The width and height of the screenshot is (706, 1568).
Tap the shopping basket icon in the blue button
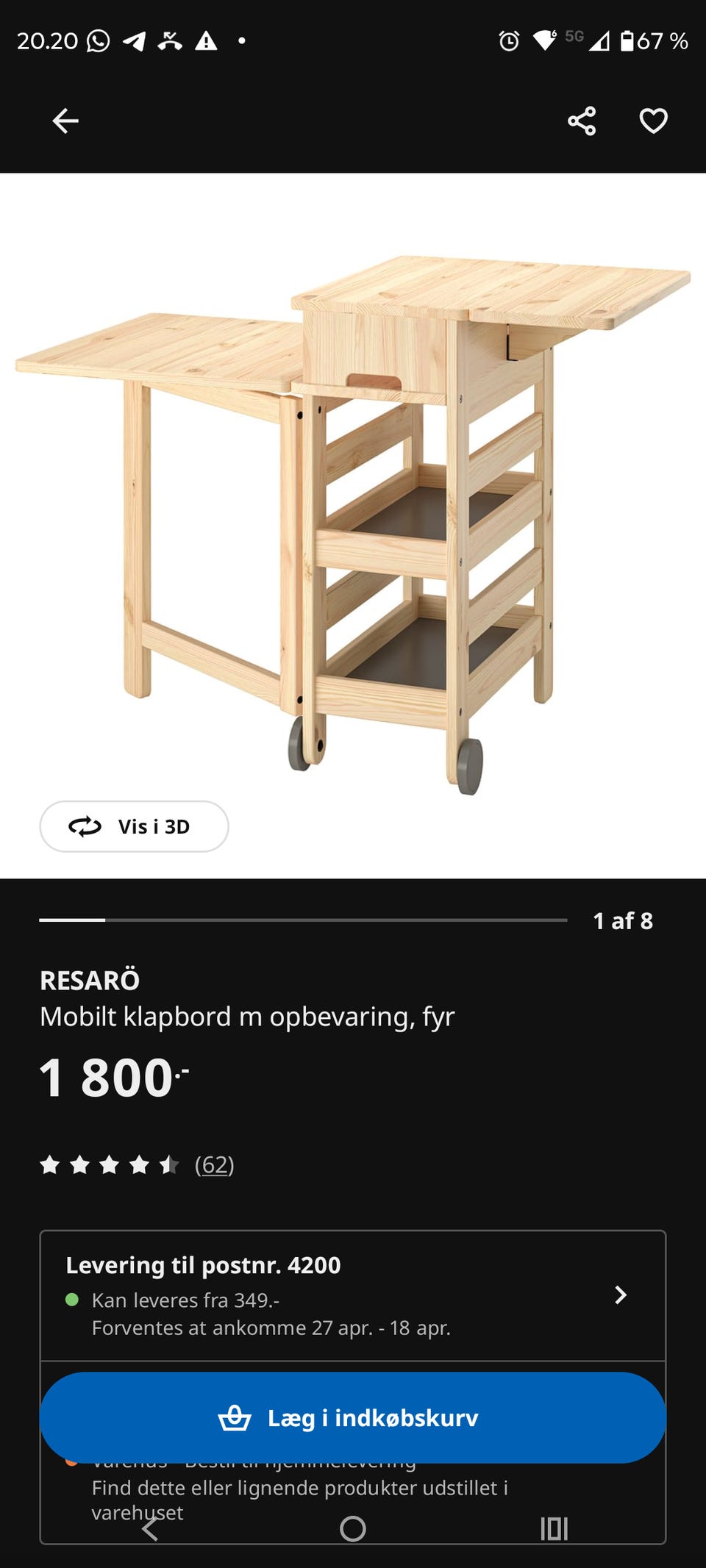[235, 1419]
